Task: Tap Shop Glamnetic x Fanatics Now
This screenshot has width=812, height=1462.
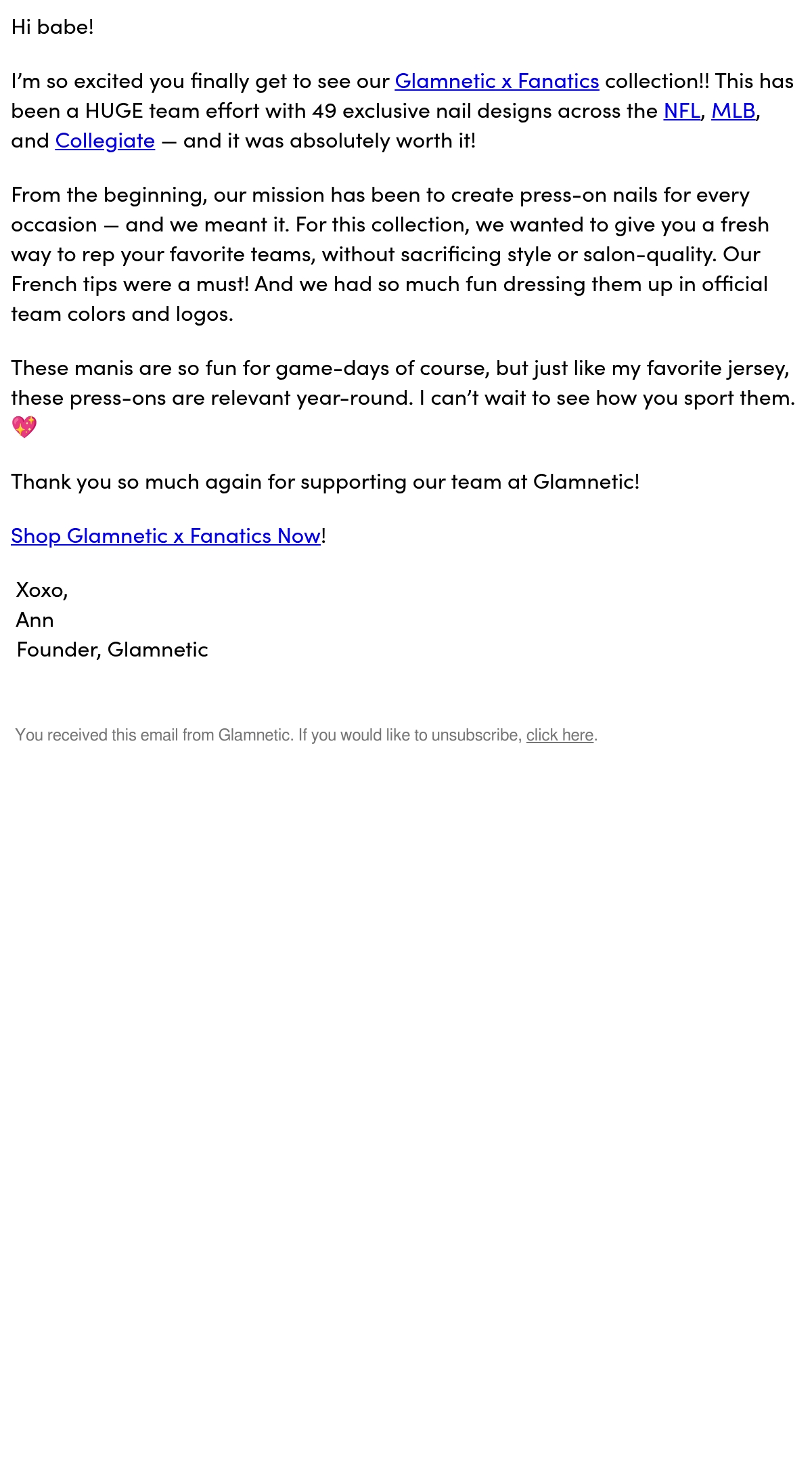Action: [166, 536]
